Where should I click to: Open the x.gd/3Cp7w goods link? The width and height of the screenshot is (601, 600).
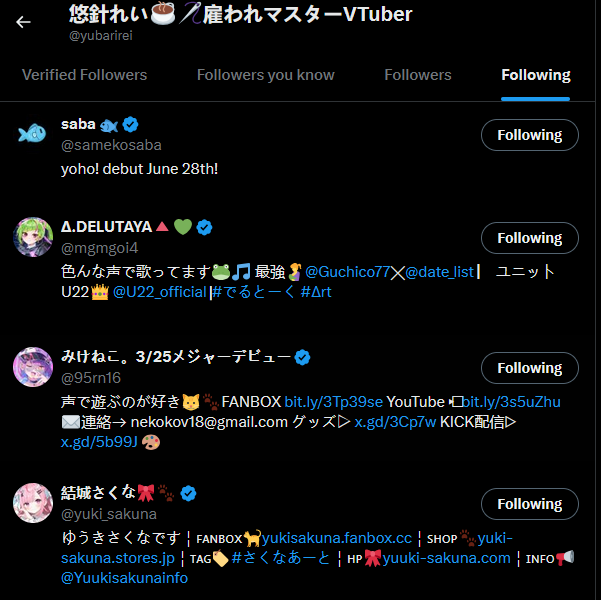(395, 422)
